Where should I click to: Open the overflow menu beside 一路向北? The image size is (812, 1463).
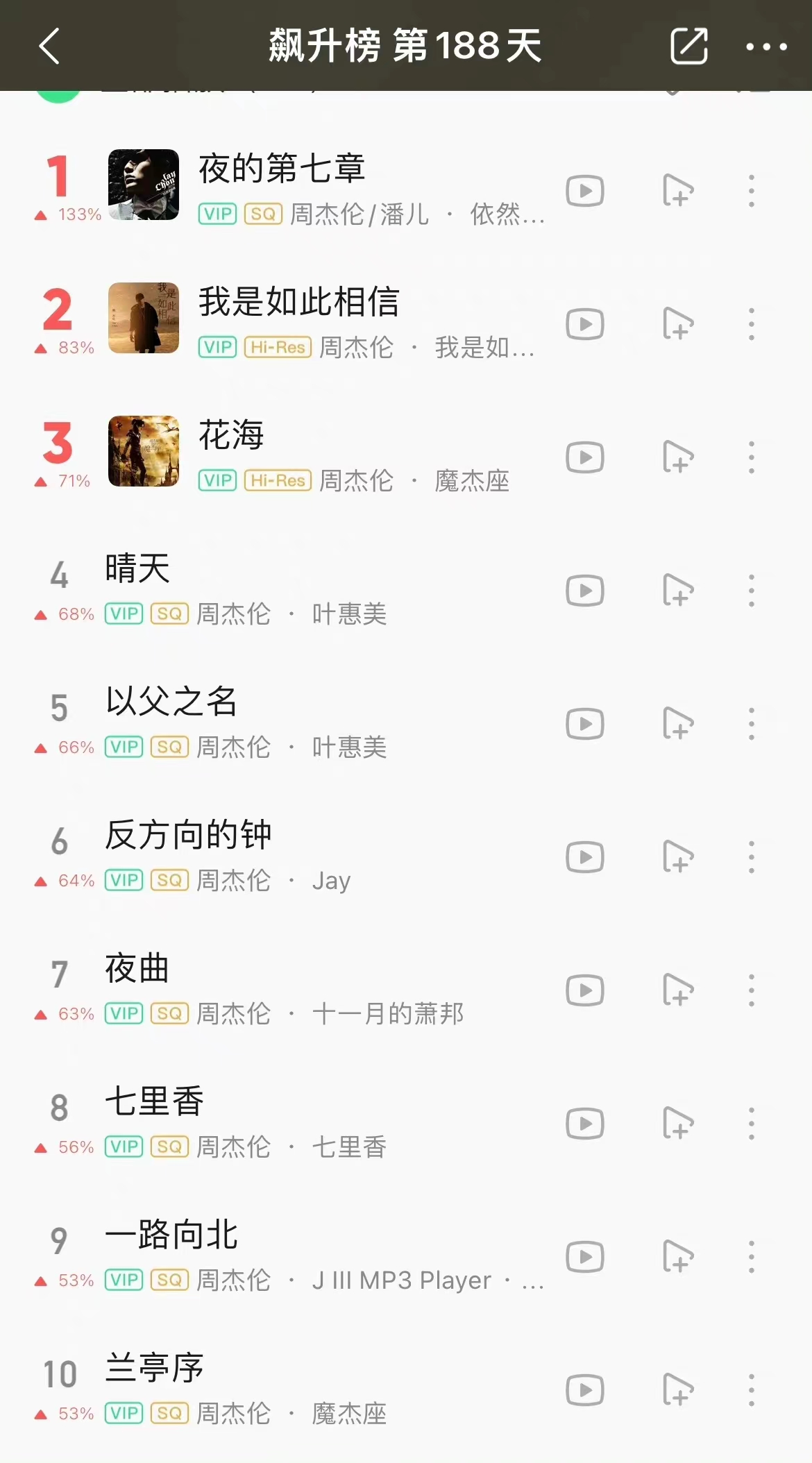pyautogui.click(x=752, y=1256)
